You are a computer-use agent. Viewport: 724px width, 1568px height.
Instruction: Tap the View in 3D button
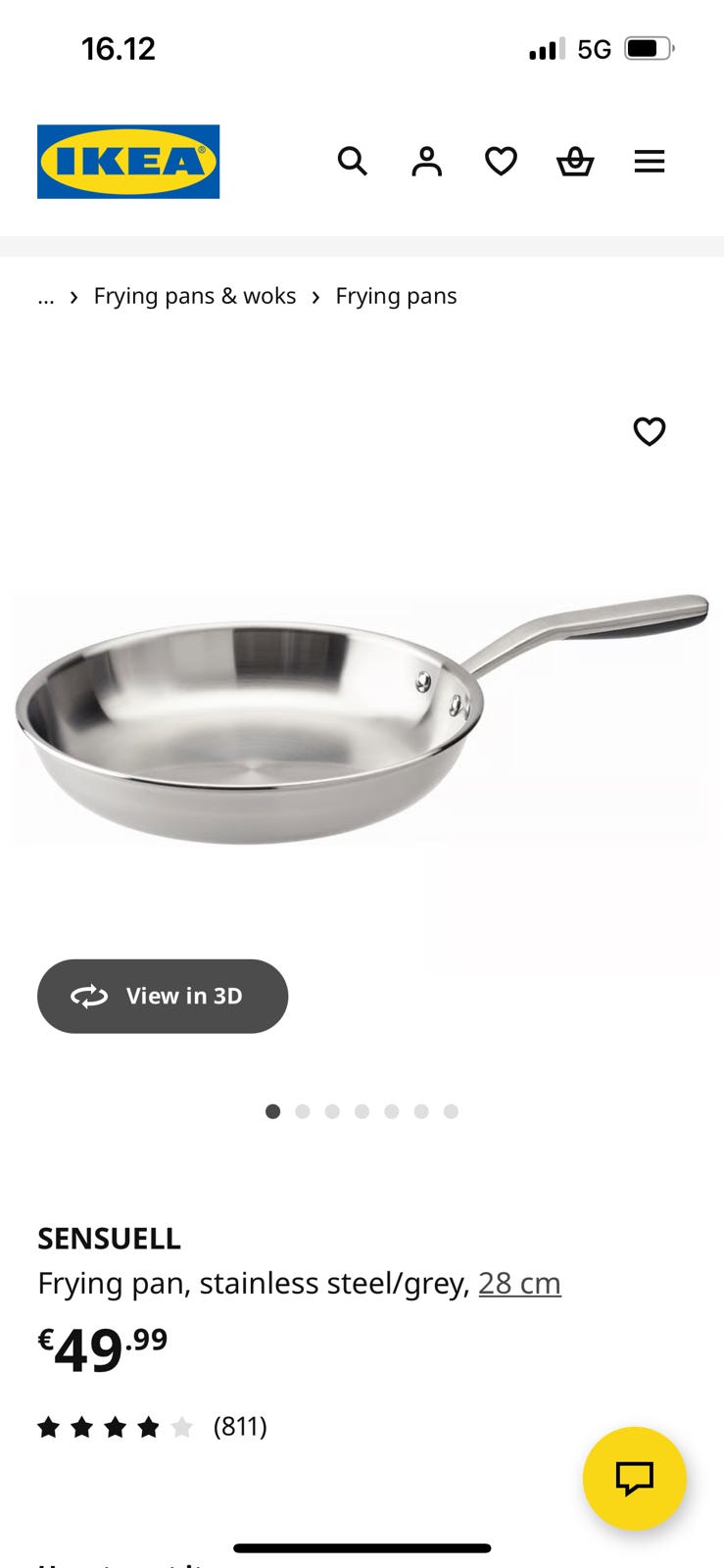click(163, 996)
